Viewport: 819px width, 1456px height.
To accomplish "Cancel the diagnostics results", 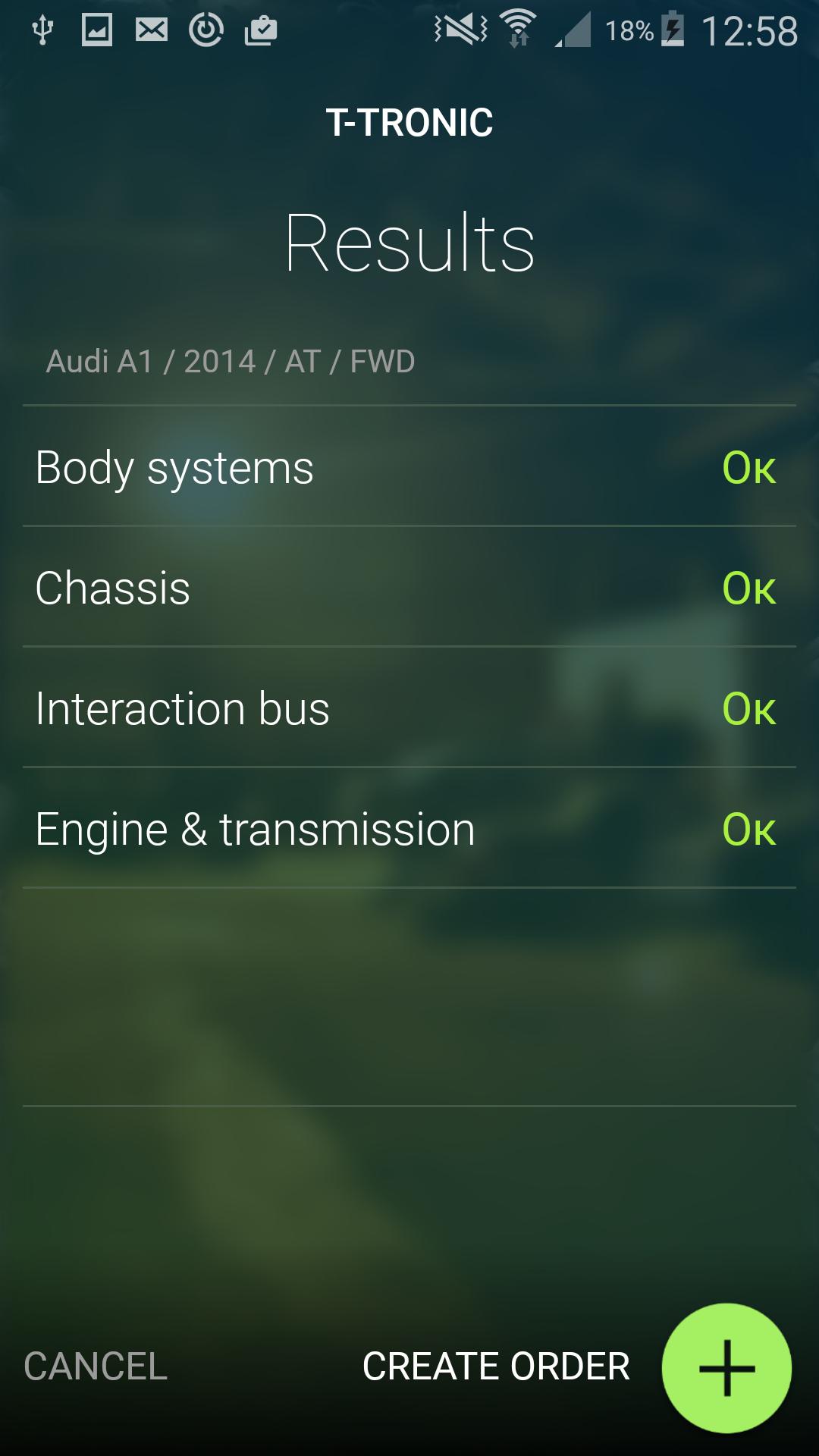I will [96, 1367].
